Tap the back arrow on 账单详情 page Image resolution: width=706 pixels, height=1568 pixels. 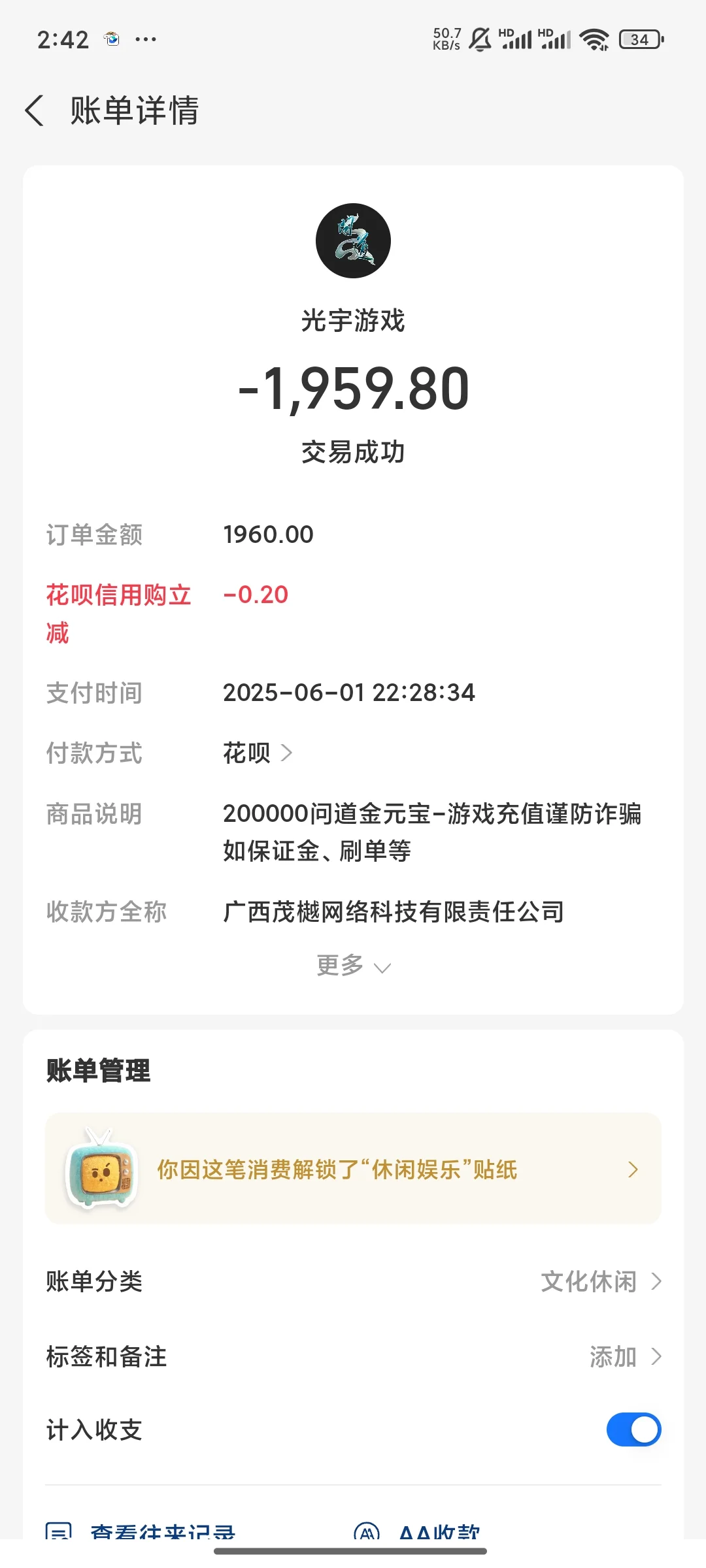tap(34, 111)
